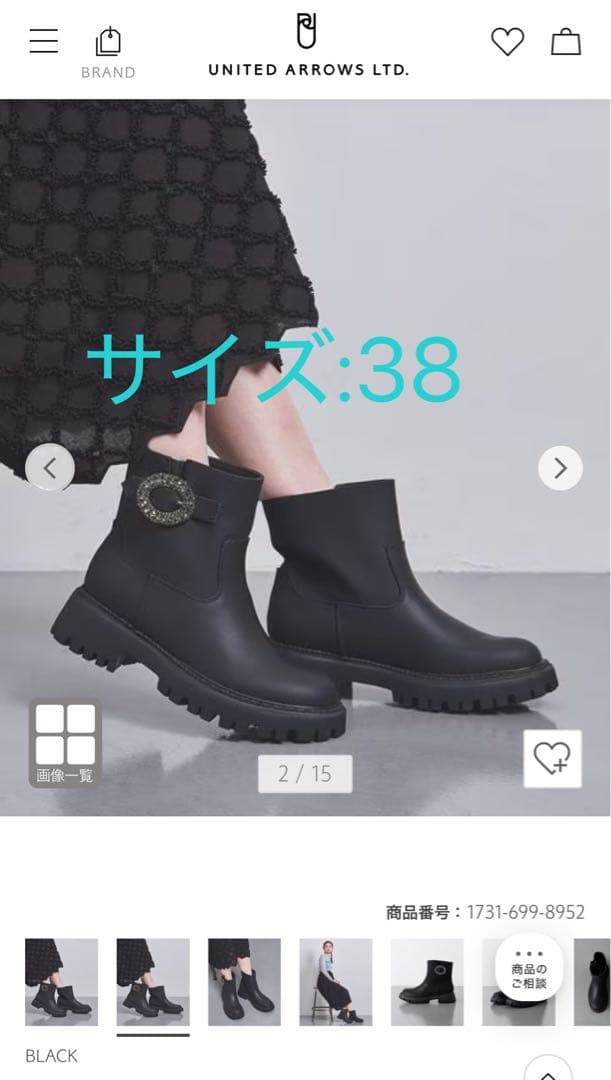Open the shopping bag
611x1080 pixels.
point(566,41)
